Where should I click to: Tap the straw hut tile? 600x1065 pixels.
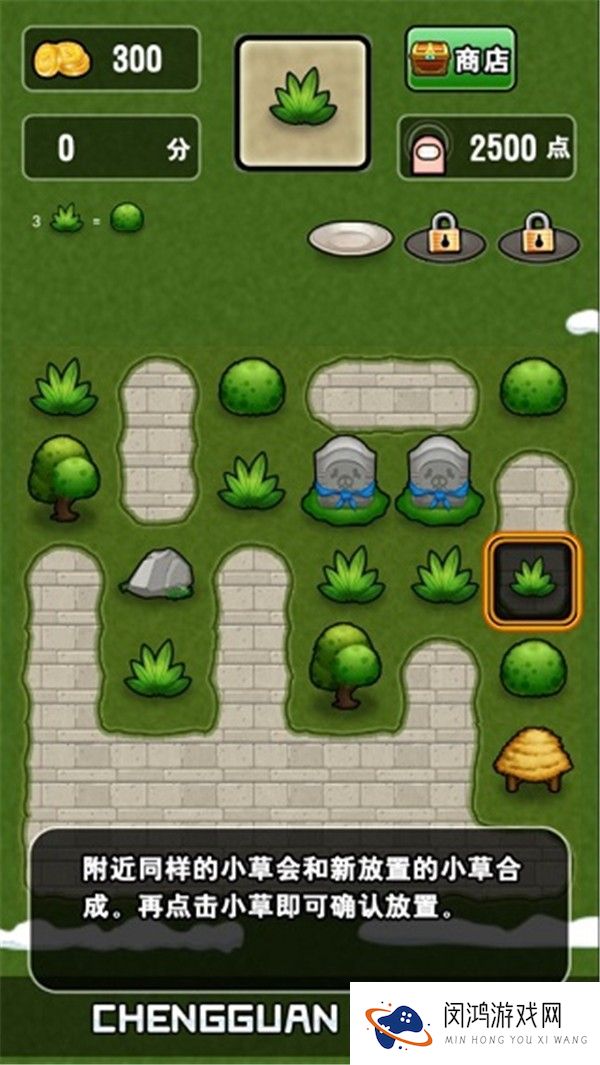[x=532, y=759]
